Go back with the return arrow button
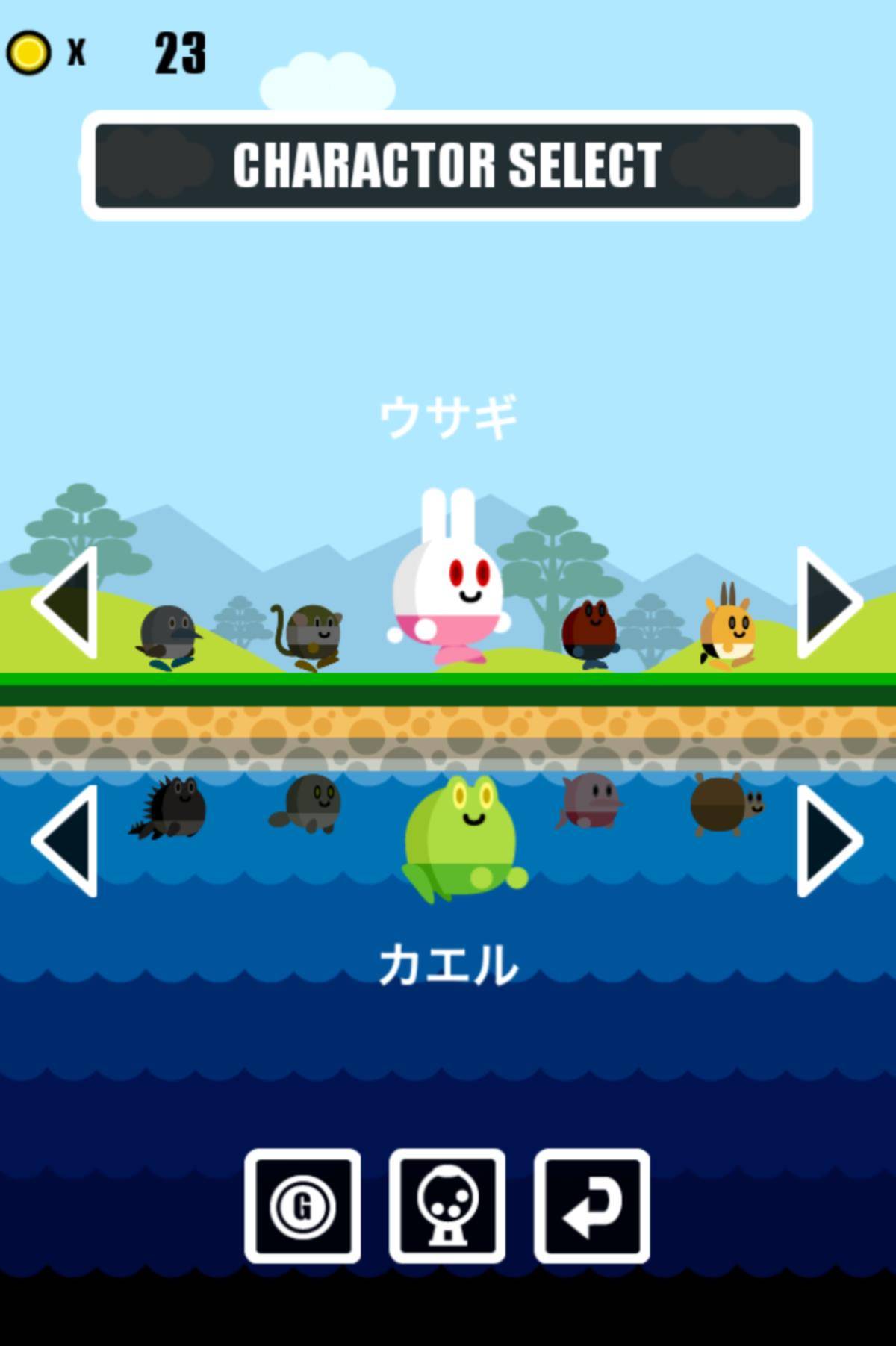Viewport: 896px width, 1346px height. coord(591,1206)
